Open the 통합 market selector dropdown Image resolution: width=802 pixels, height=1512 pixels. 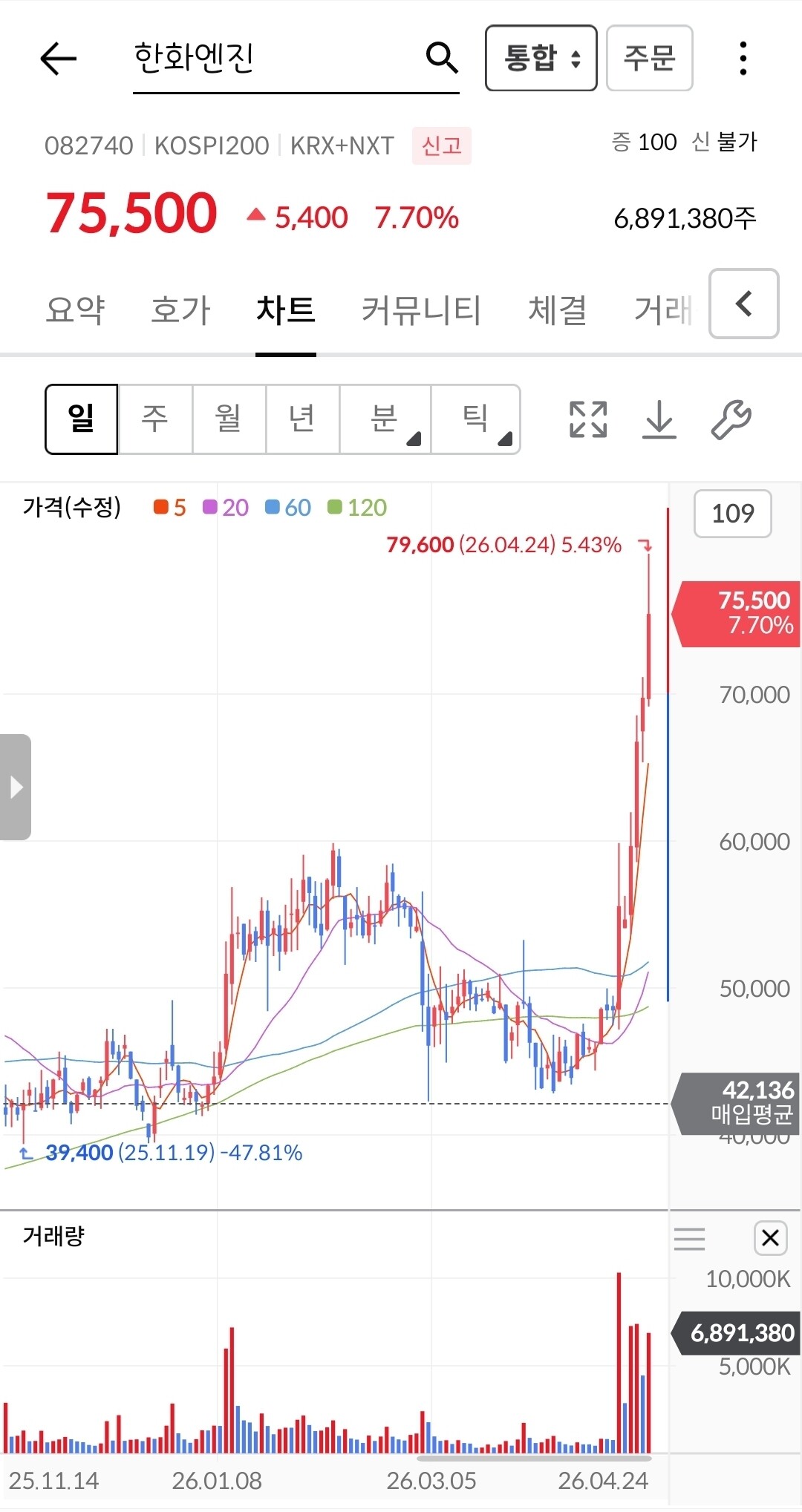(x=541, y=58)
